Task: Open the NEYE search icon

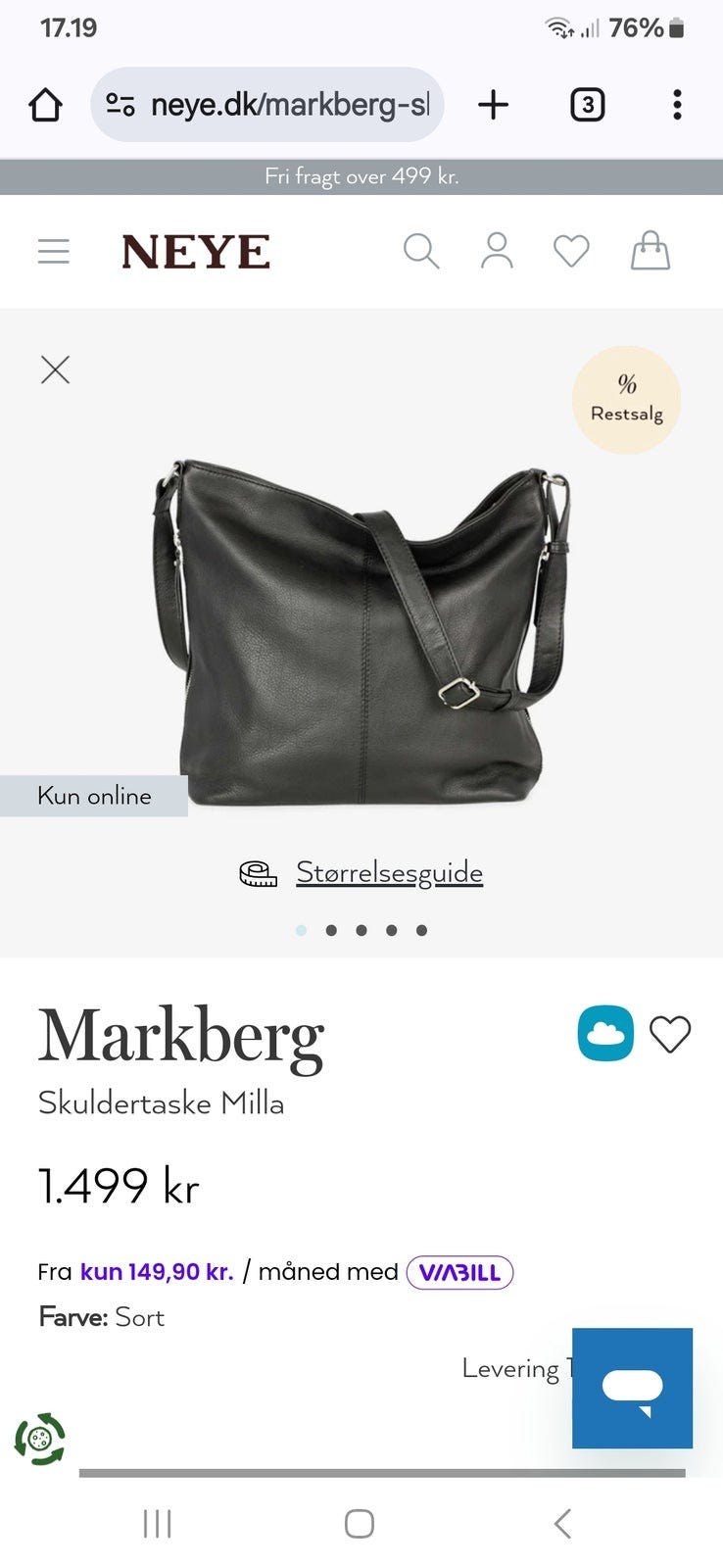Action: [421, 251]
